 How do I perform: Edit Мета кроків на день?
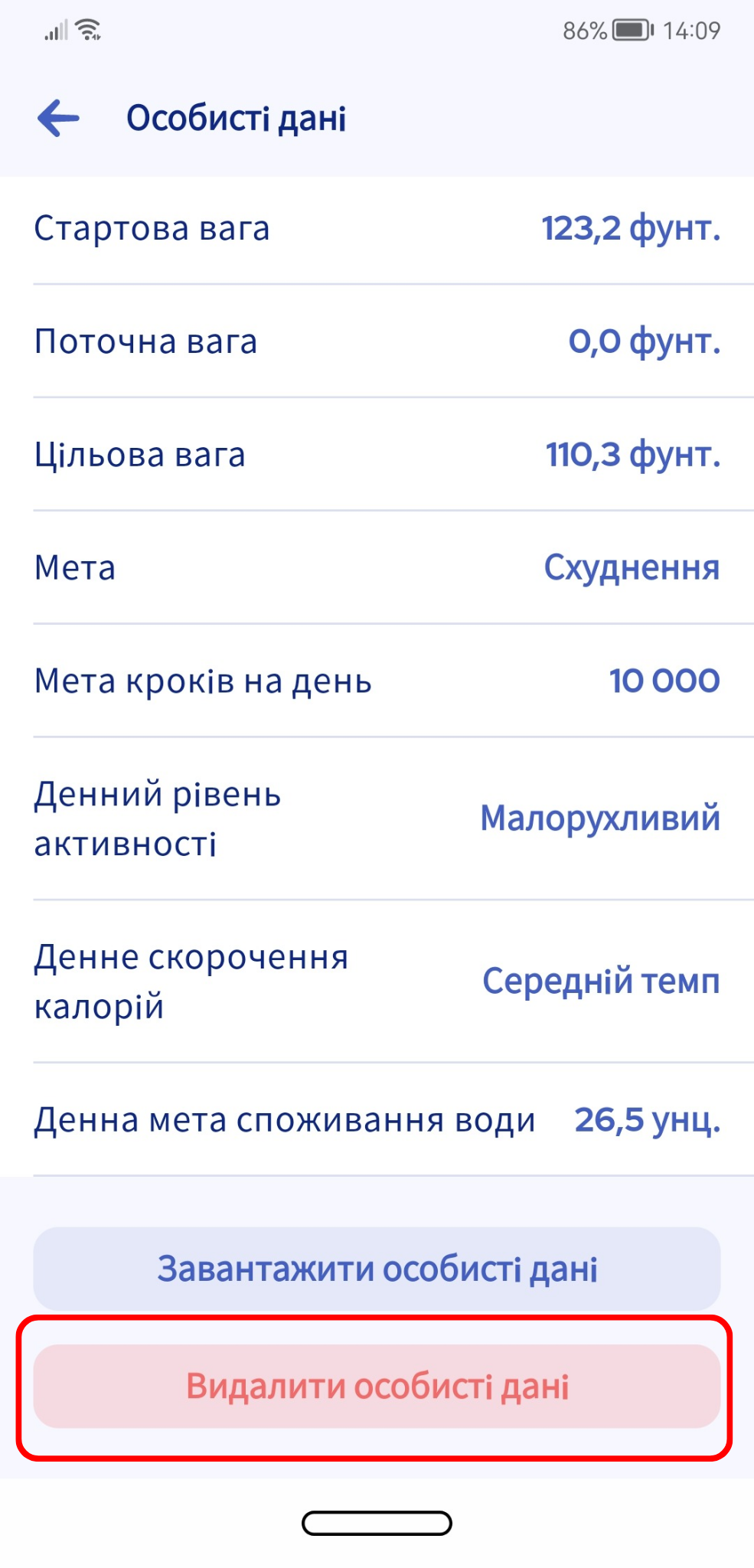pos(377,681)
